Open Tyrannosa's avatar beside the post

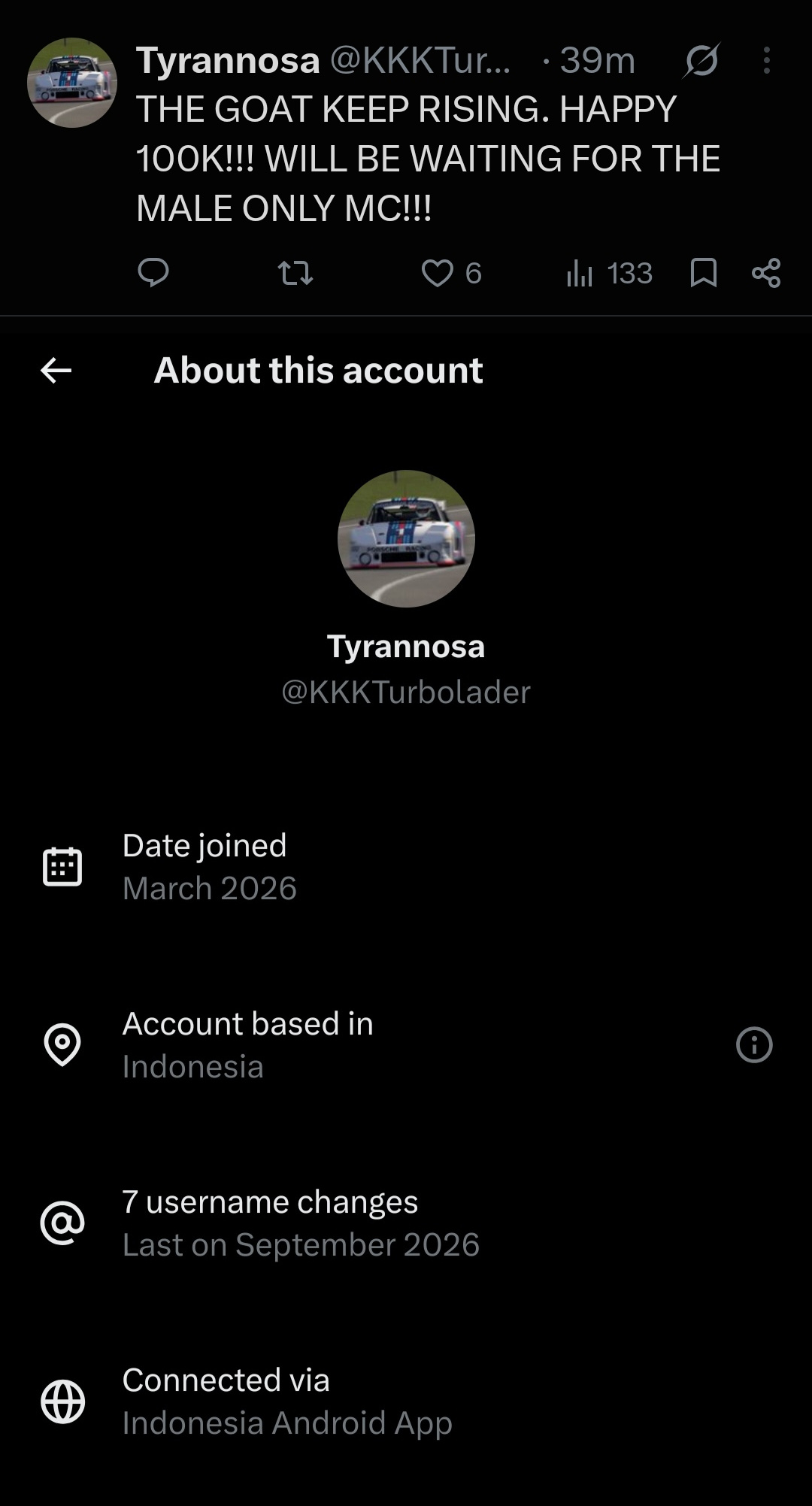tap(72, 83)
